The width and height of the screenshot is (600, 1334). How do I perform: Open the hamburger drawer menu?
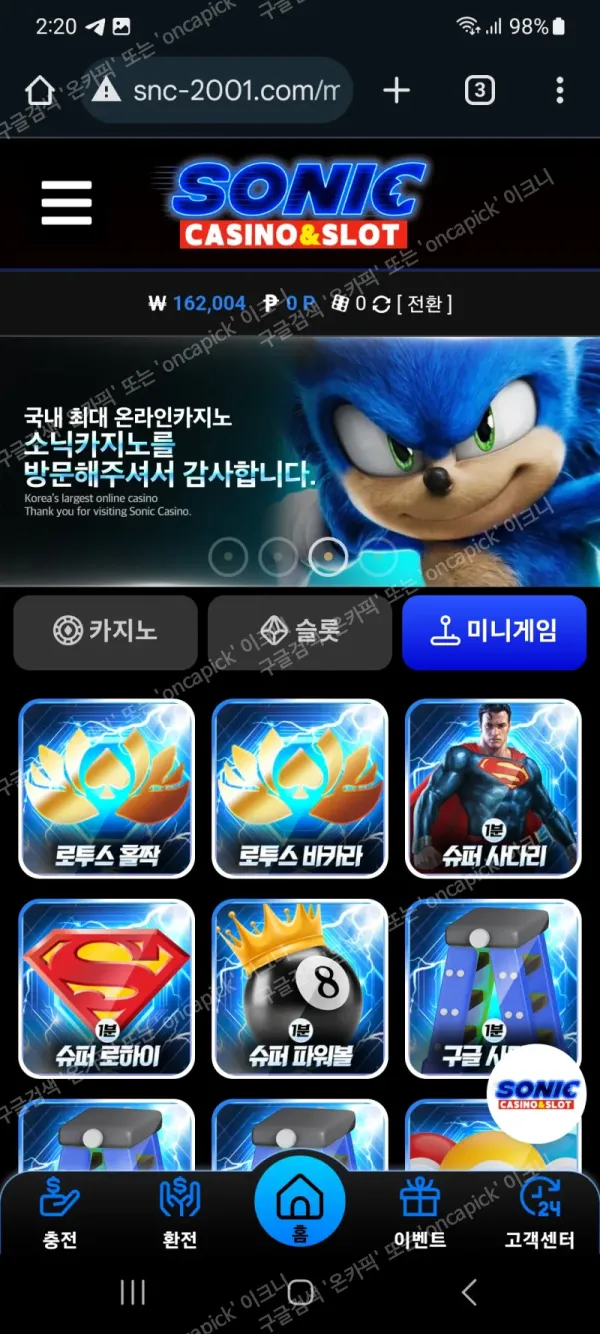(x=66, y=203)
